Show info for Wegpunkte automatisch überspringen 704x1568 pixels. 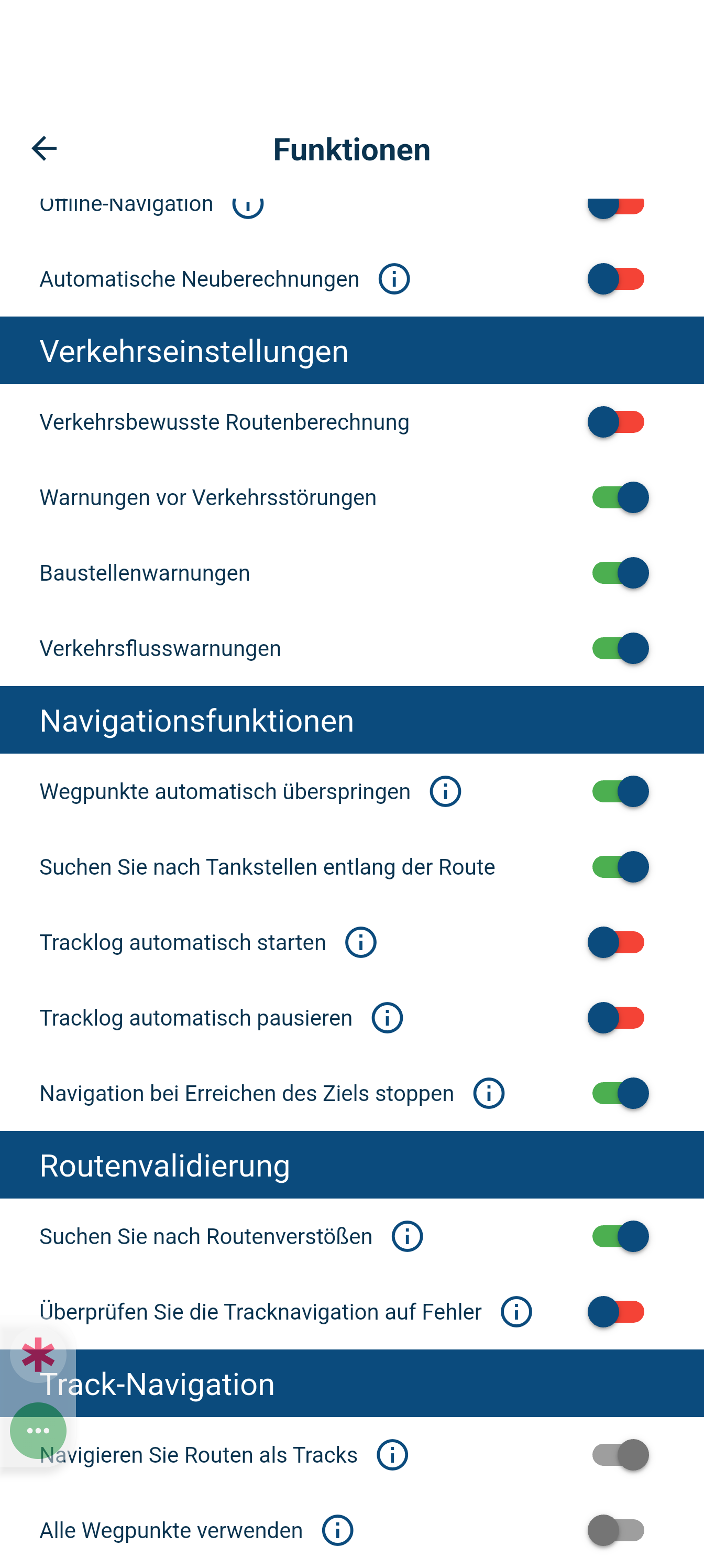(445, 791)
